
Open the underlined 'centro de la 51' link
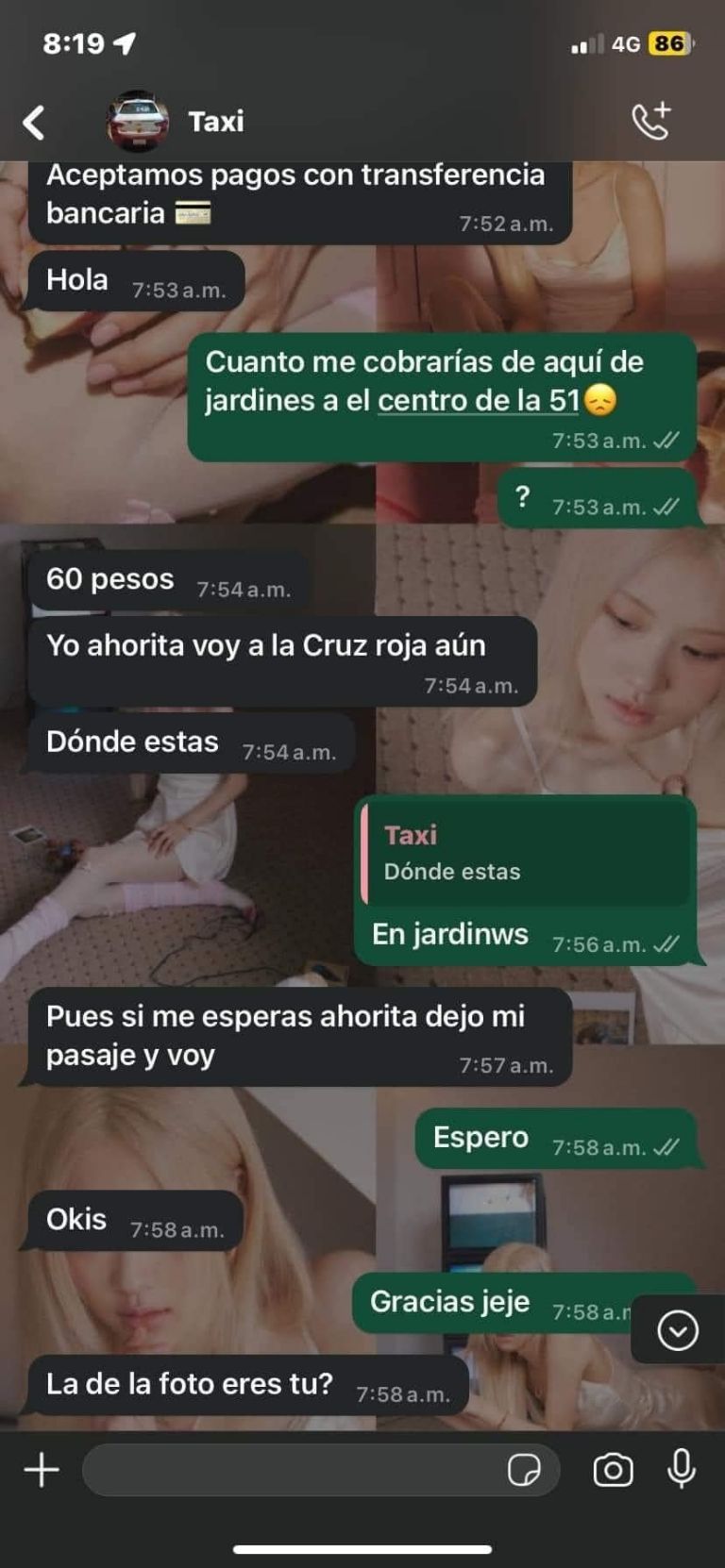[479, 401]
